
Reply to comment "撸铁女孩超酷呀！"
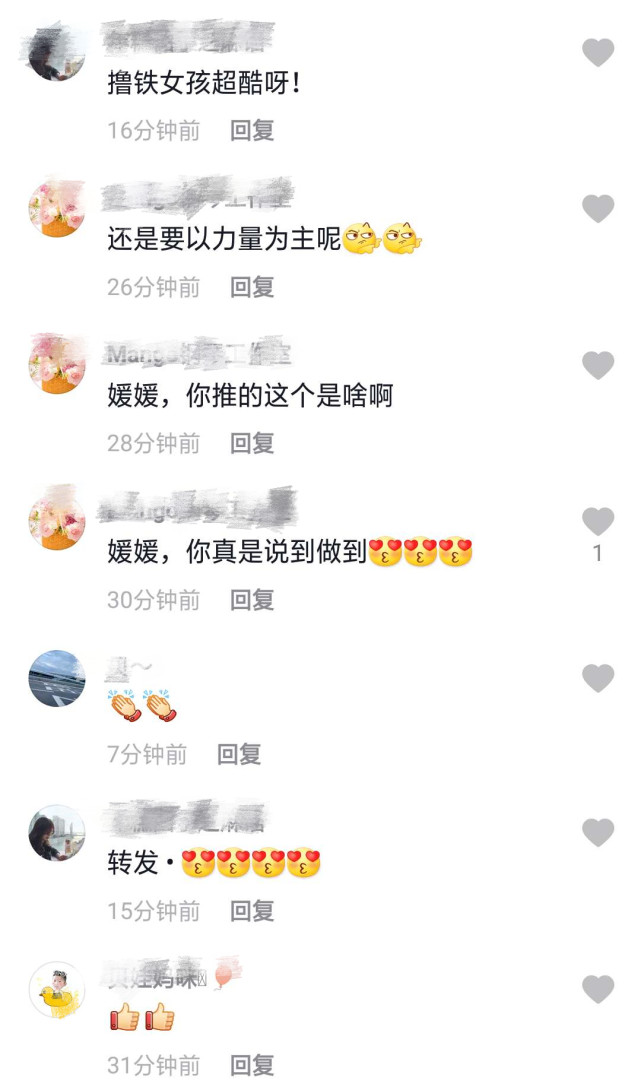(252, 130)
